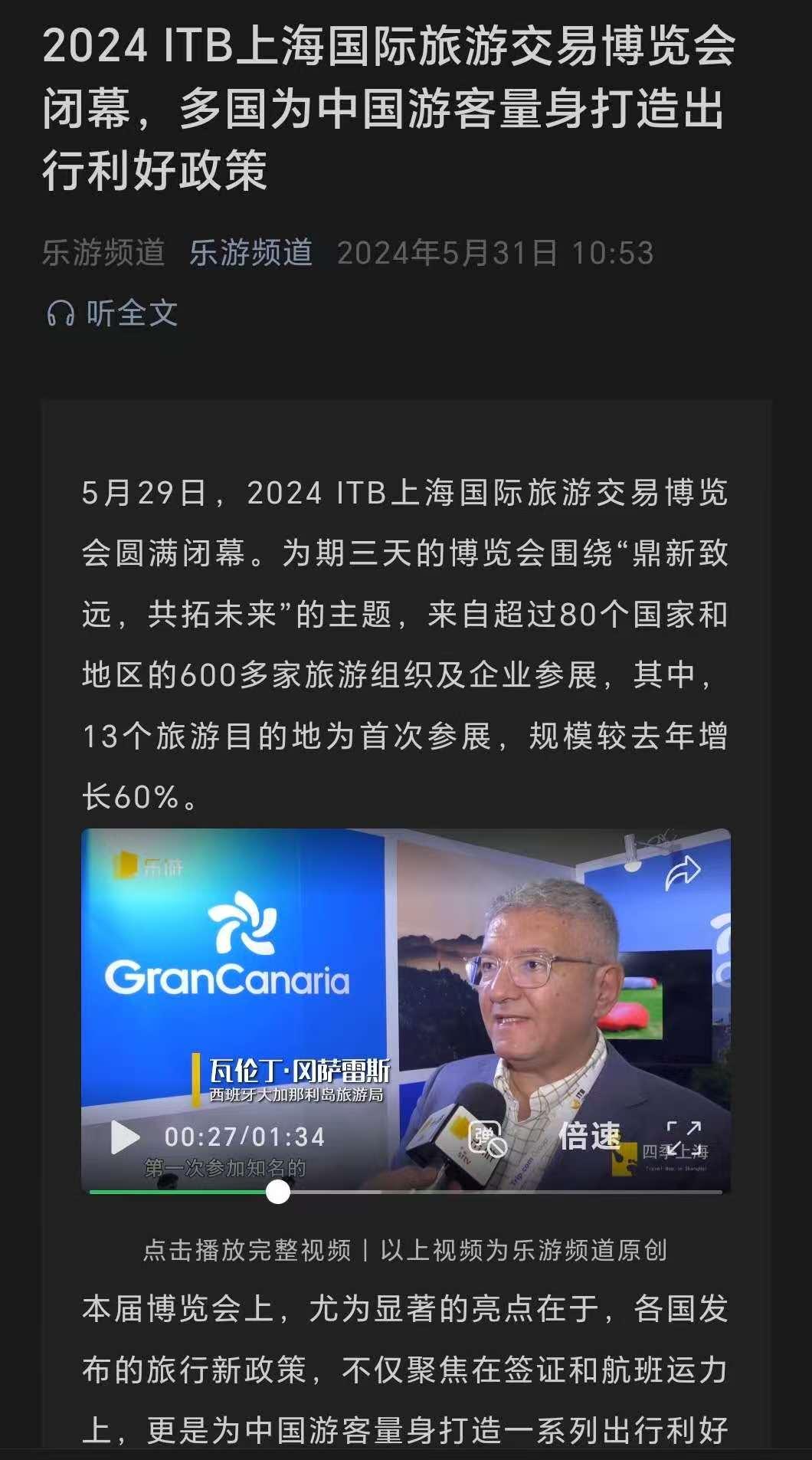
Task: Play the Gran Canaria interview video
Action: pyautogui.click(x=125, y=1137)
